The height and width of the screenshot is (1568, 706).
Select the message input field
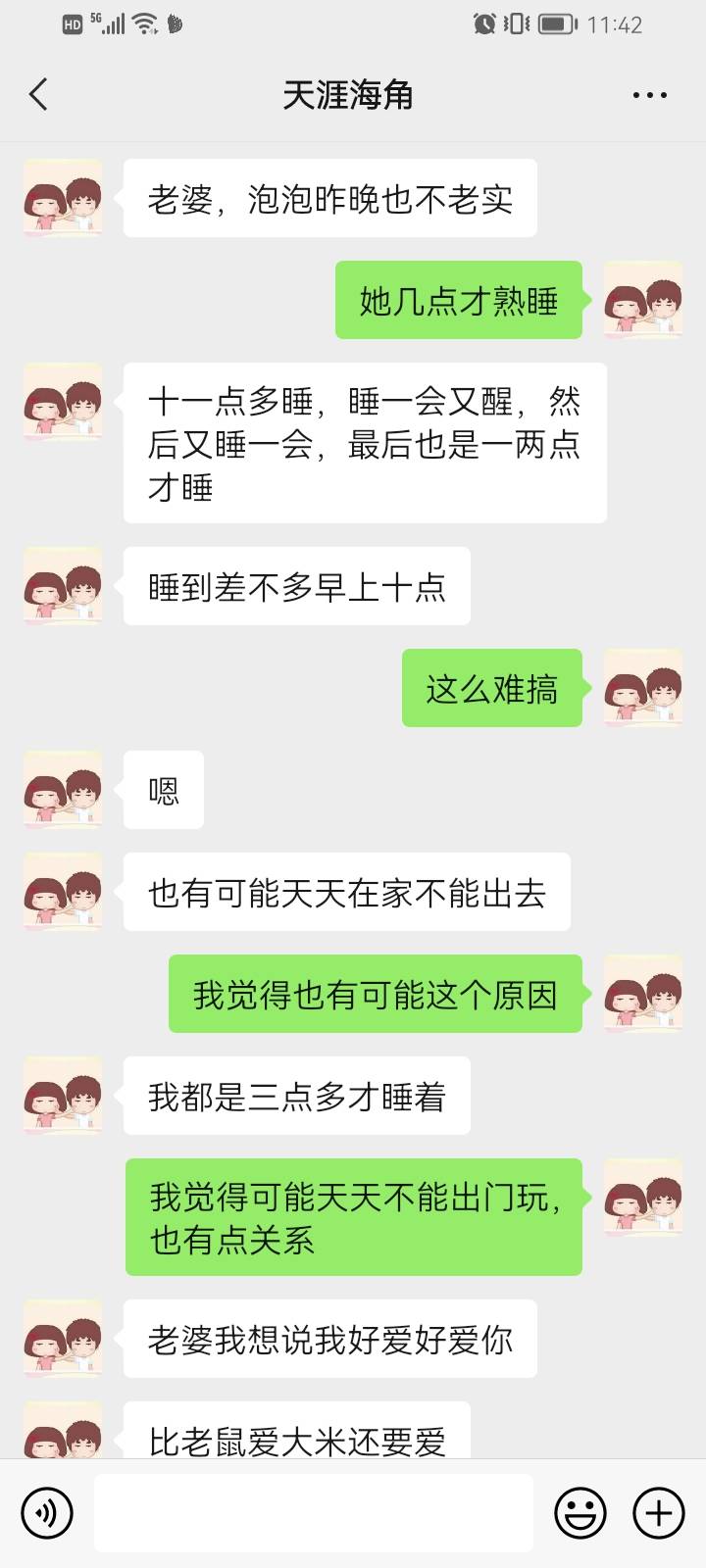pyautogui.click(x=312, y=1512)
